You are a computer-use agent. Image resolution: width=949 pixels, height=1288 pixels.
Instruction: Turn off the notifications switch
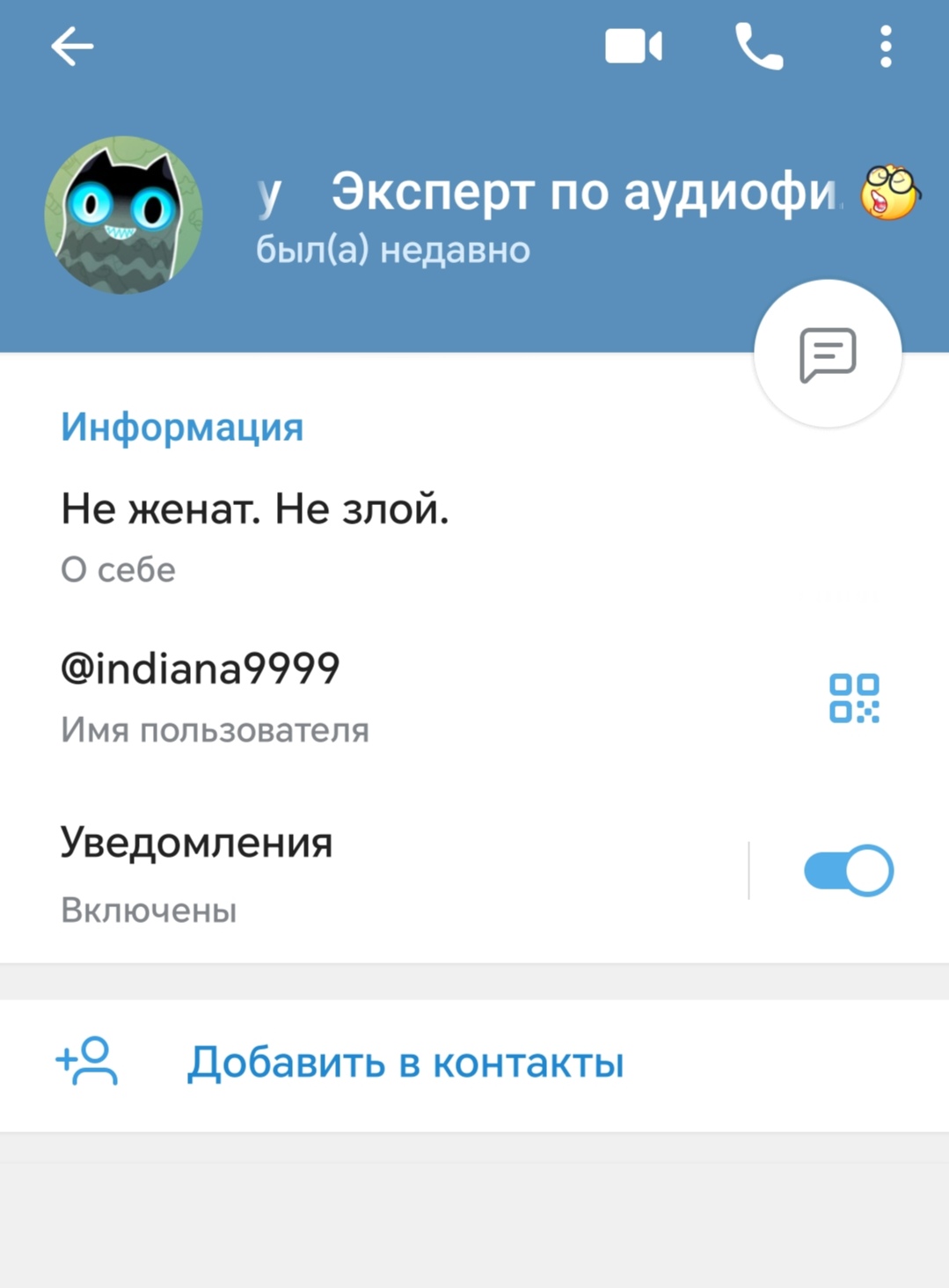tap(848, 871)
